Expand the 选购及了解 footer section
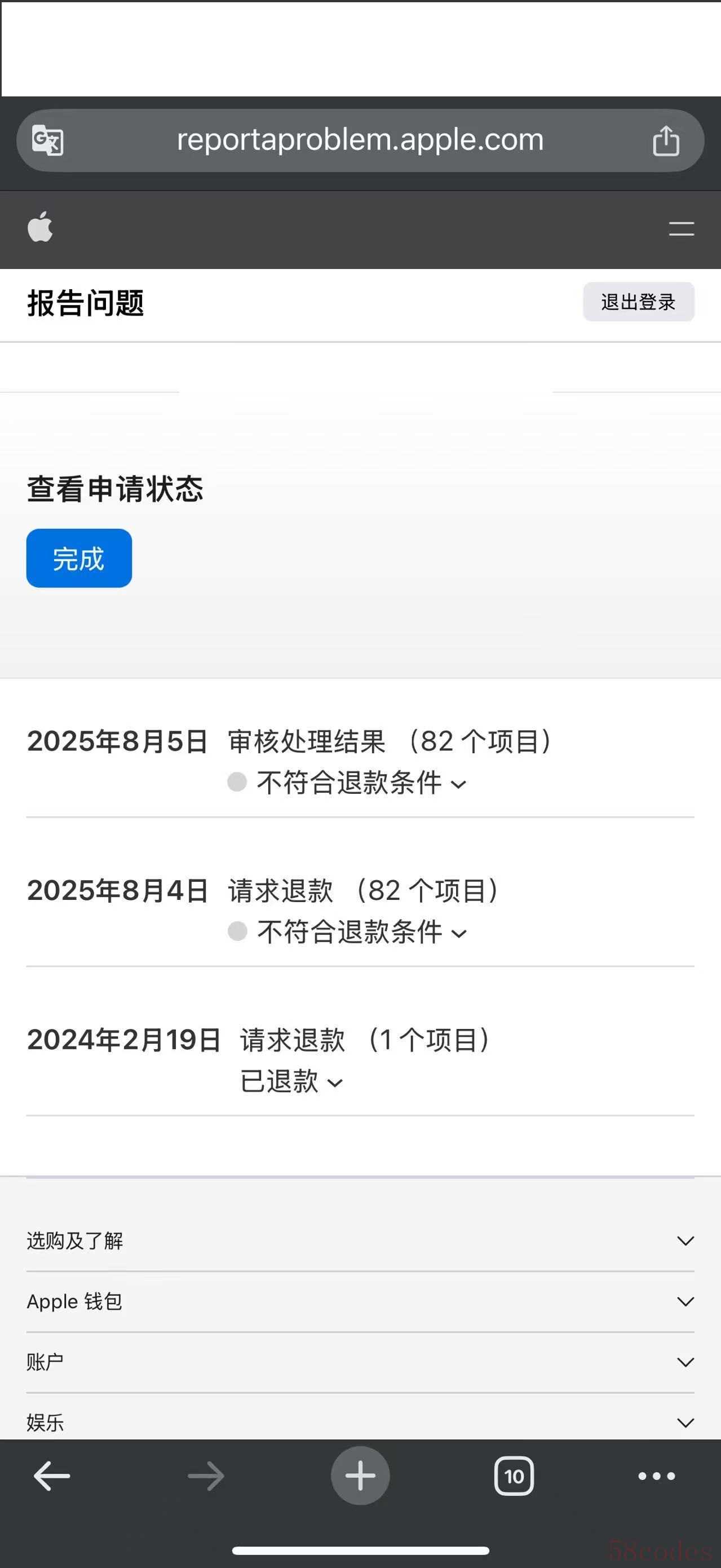Image resolution: width=721 pixels, height=1568 pixels. click(360, 1240)
